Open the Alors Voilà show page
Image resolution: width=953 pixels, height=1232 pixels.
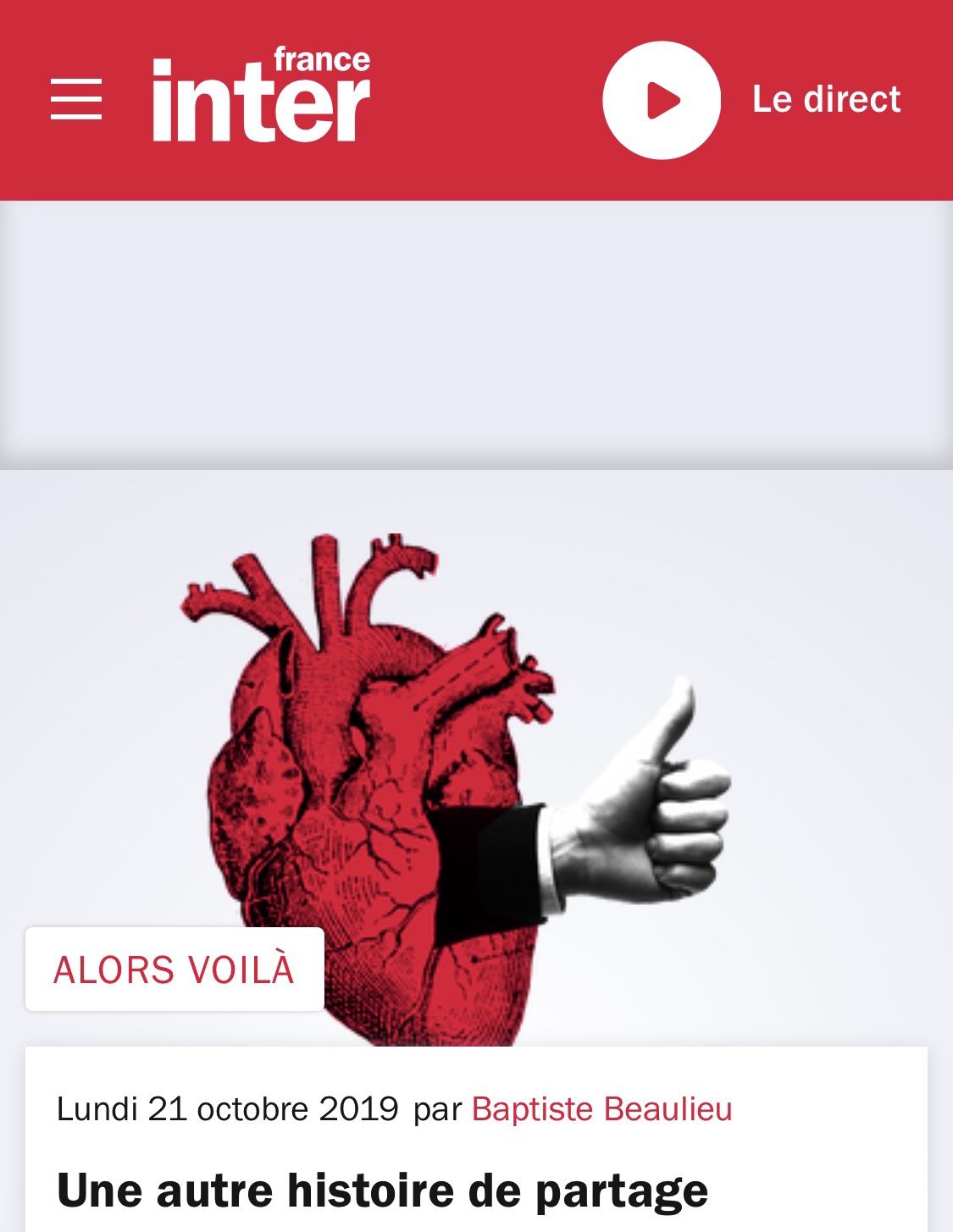pos(175,970)
